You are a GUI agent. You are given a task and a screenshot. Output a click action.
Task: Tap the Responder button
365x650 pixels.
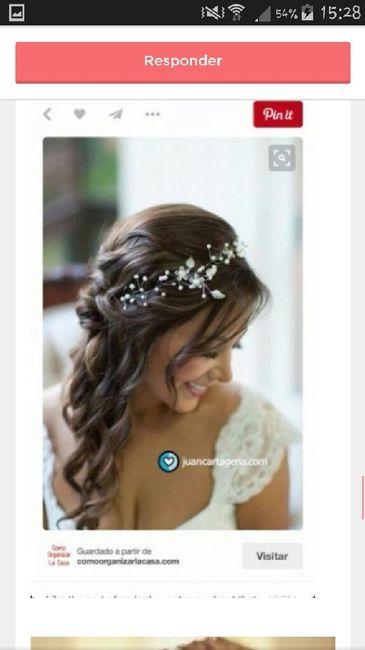pyautogui.click(x=183, y=62)
